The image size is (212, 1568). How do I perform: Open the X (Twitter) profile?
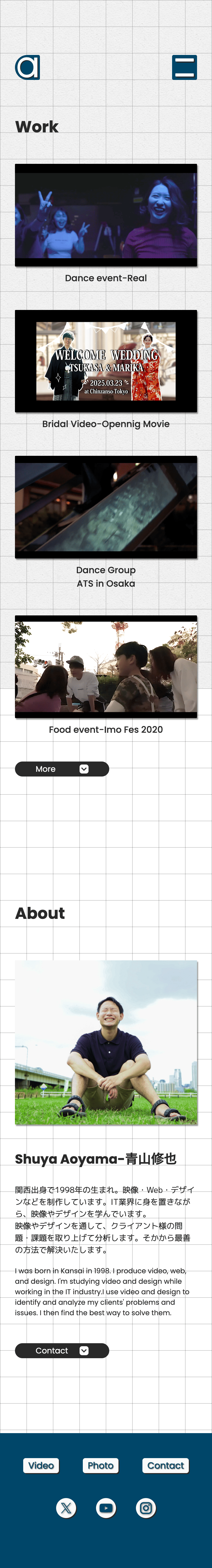(x=66, y=1508)
